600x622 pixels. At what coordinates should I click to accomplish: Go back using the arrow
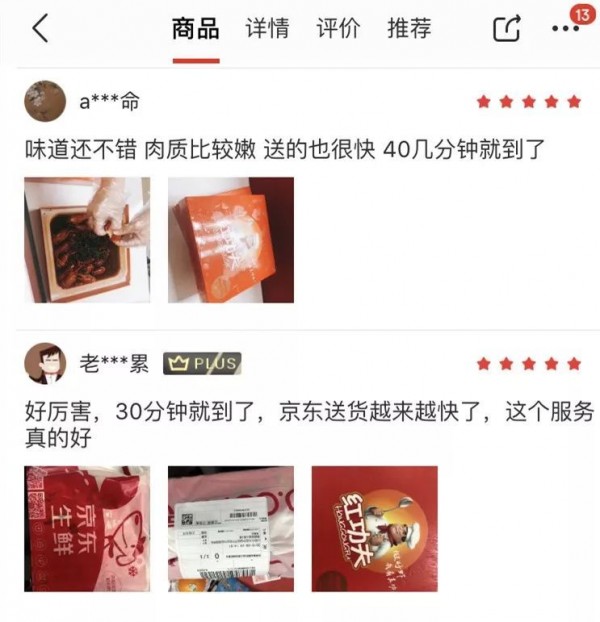(x=40, y=29)
